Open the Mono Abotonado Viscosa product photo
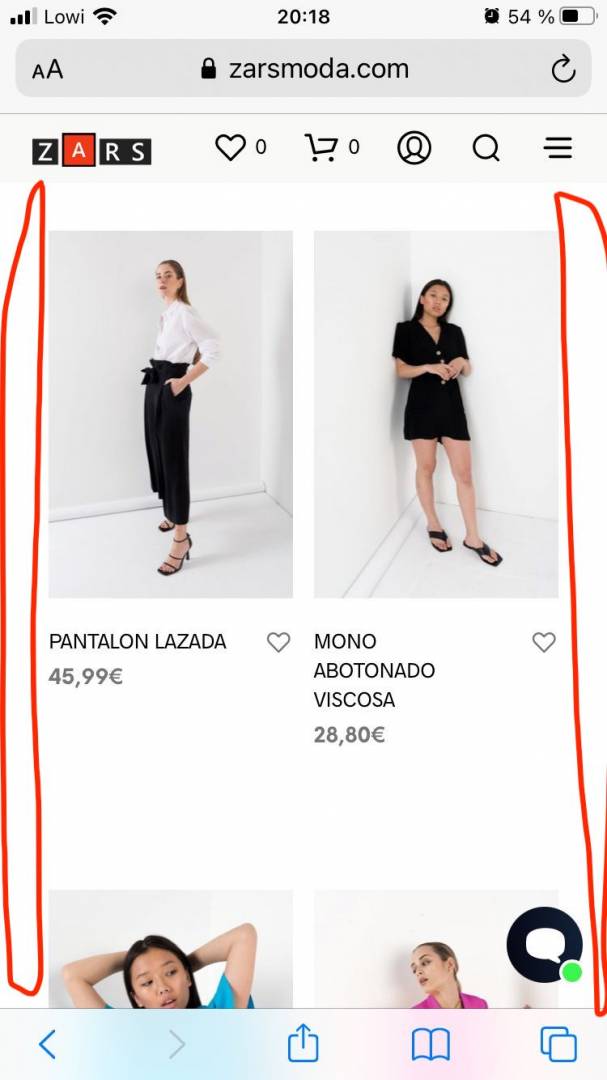This screenshot has height=1080, width=607. tap(436, 414)
